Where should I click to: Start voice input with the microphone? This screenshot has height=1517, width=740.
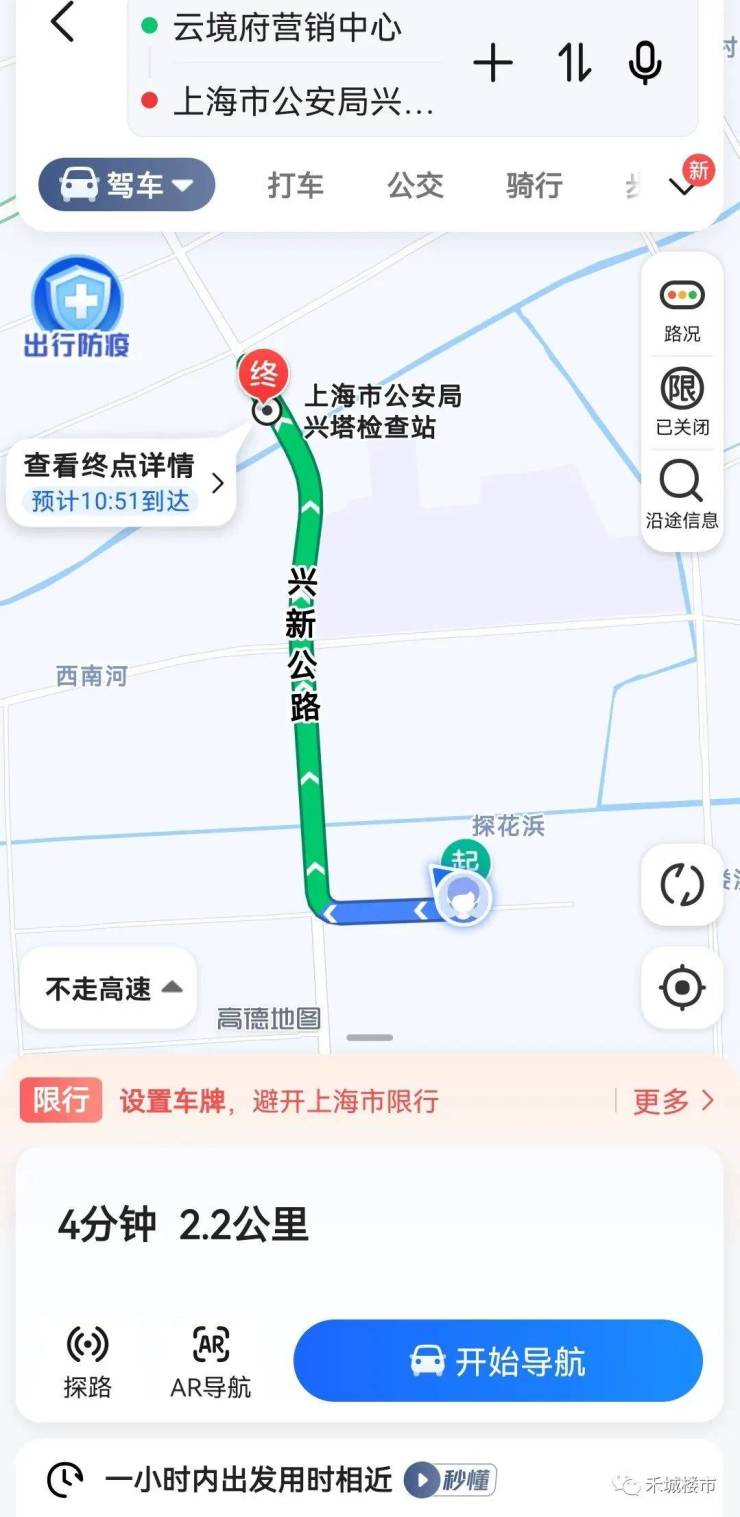coord(645,64)
